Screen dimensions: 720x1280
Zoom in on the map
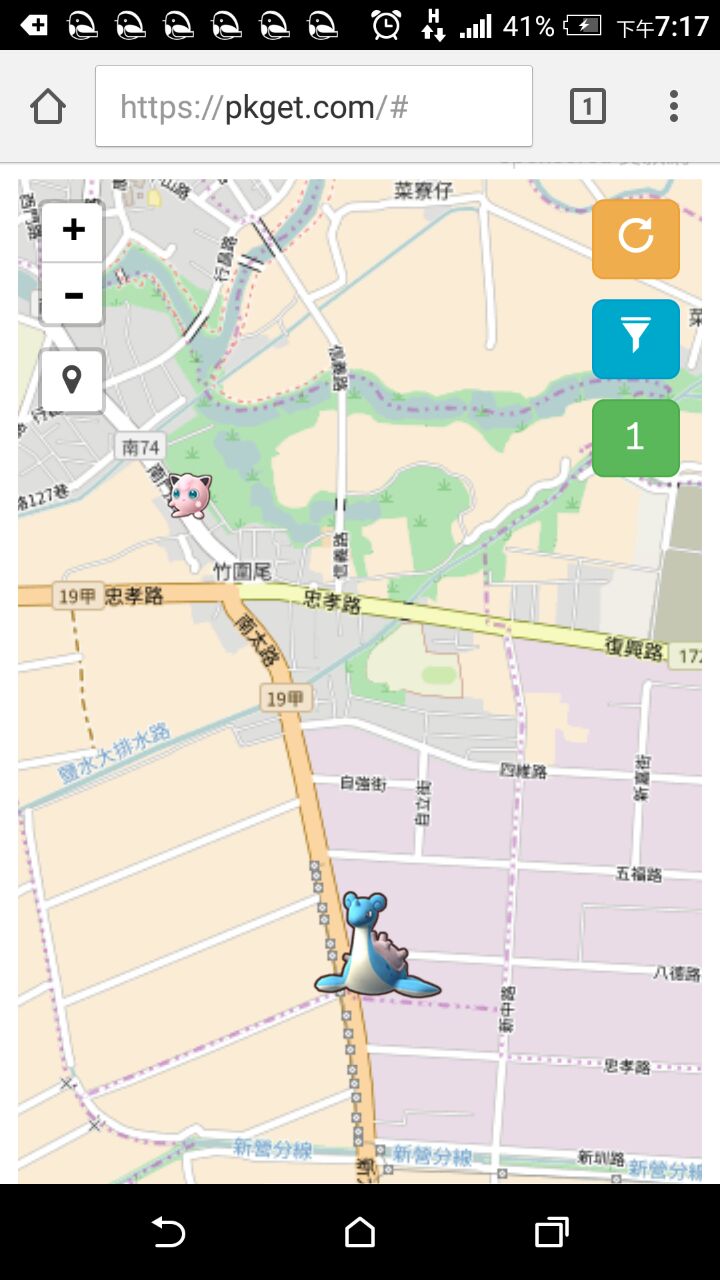click(73, 231)
